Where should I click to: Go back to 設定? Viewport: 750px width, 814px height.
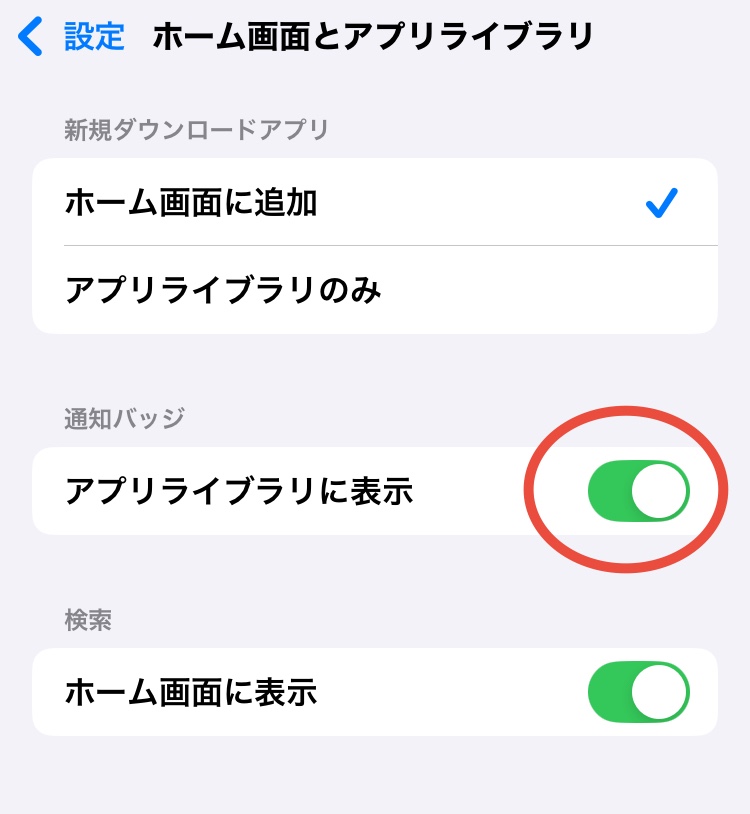point(72,38)
